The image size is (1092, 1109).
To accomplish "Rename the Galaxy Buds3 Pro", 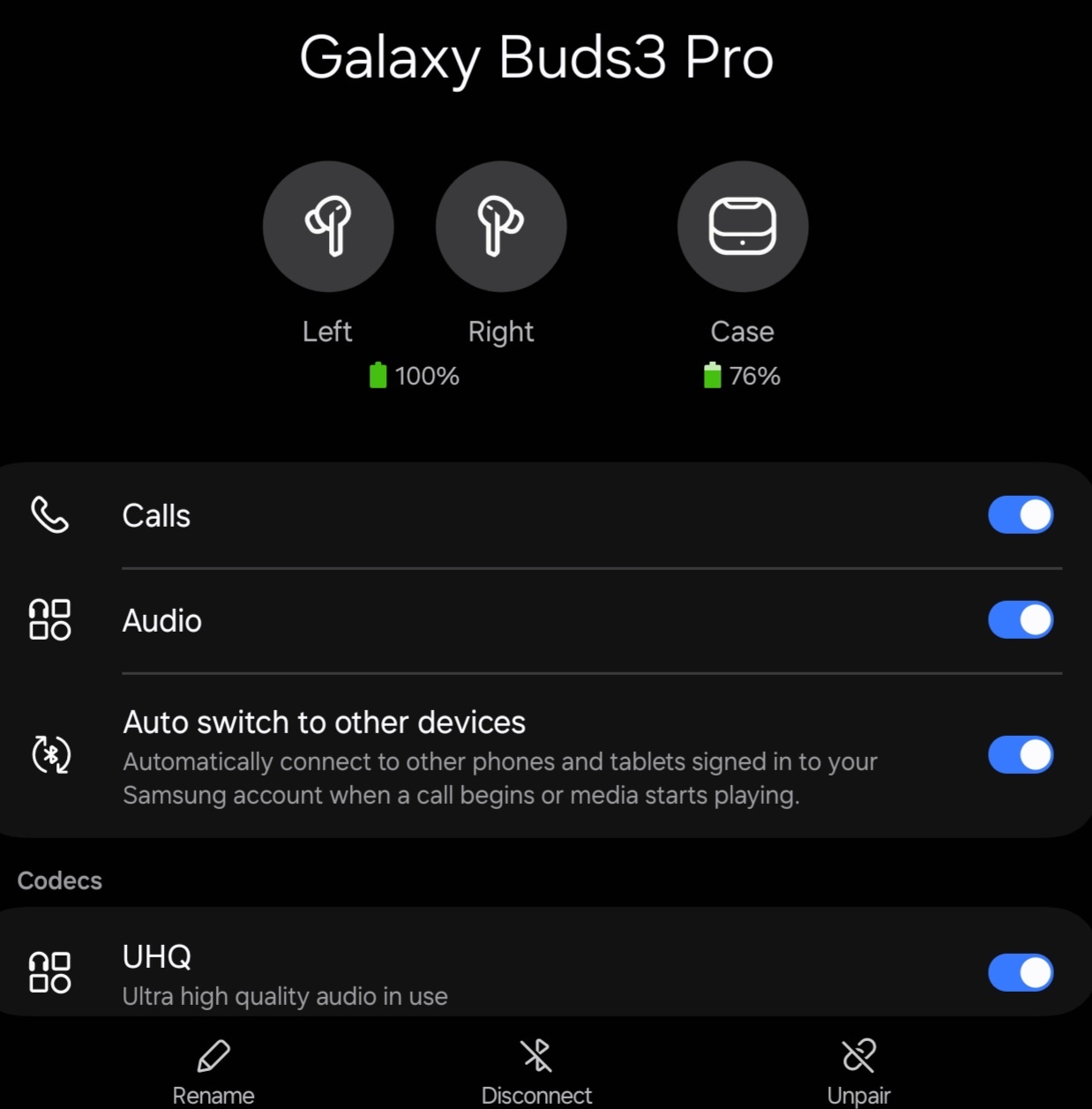I will (x=213, y=1070).
